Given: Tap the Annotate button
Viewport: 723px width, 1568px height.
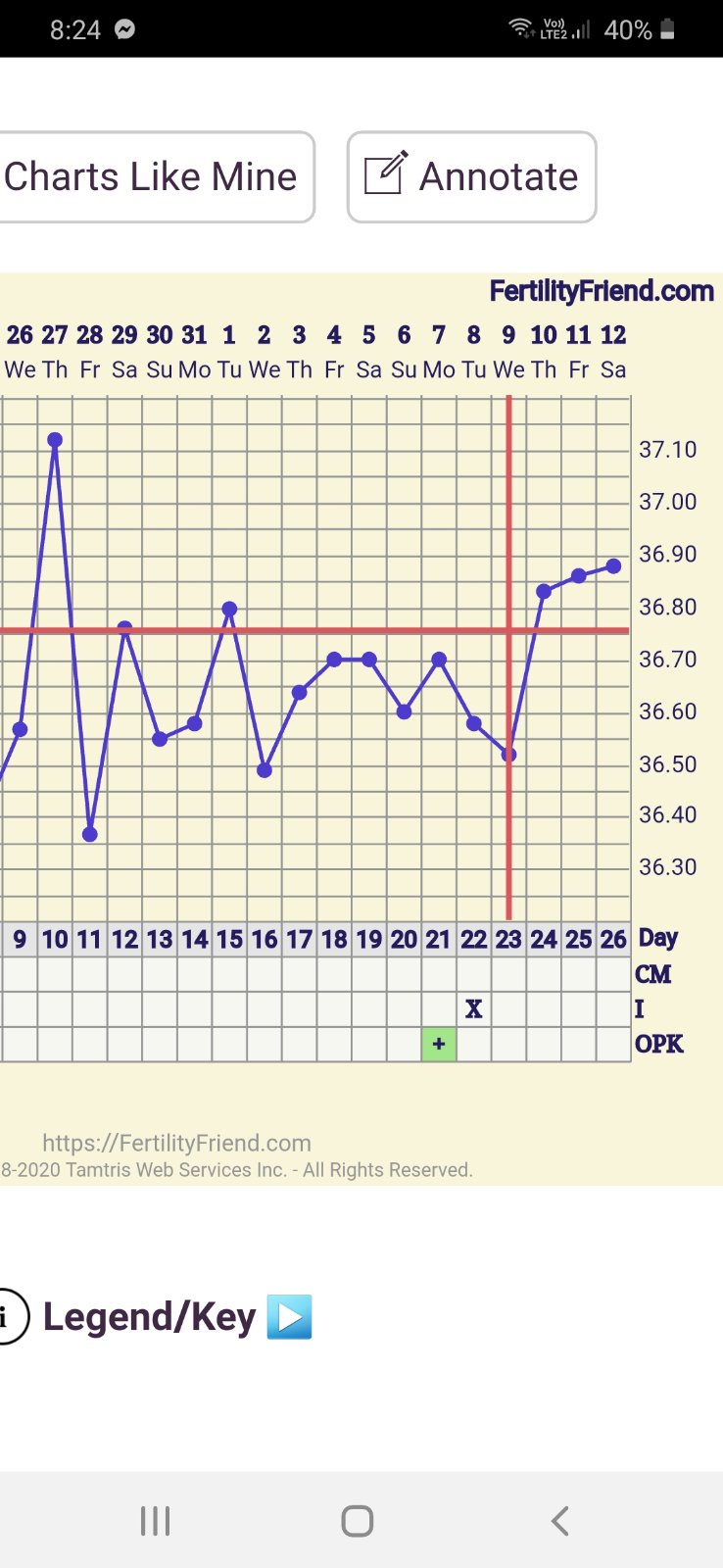Looking at the screenshot, I should coord(471,177).
